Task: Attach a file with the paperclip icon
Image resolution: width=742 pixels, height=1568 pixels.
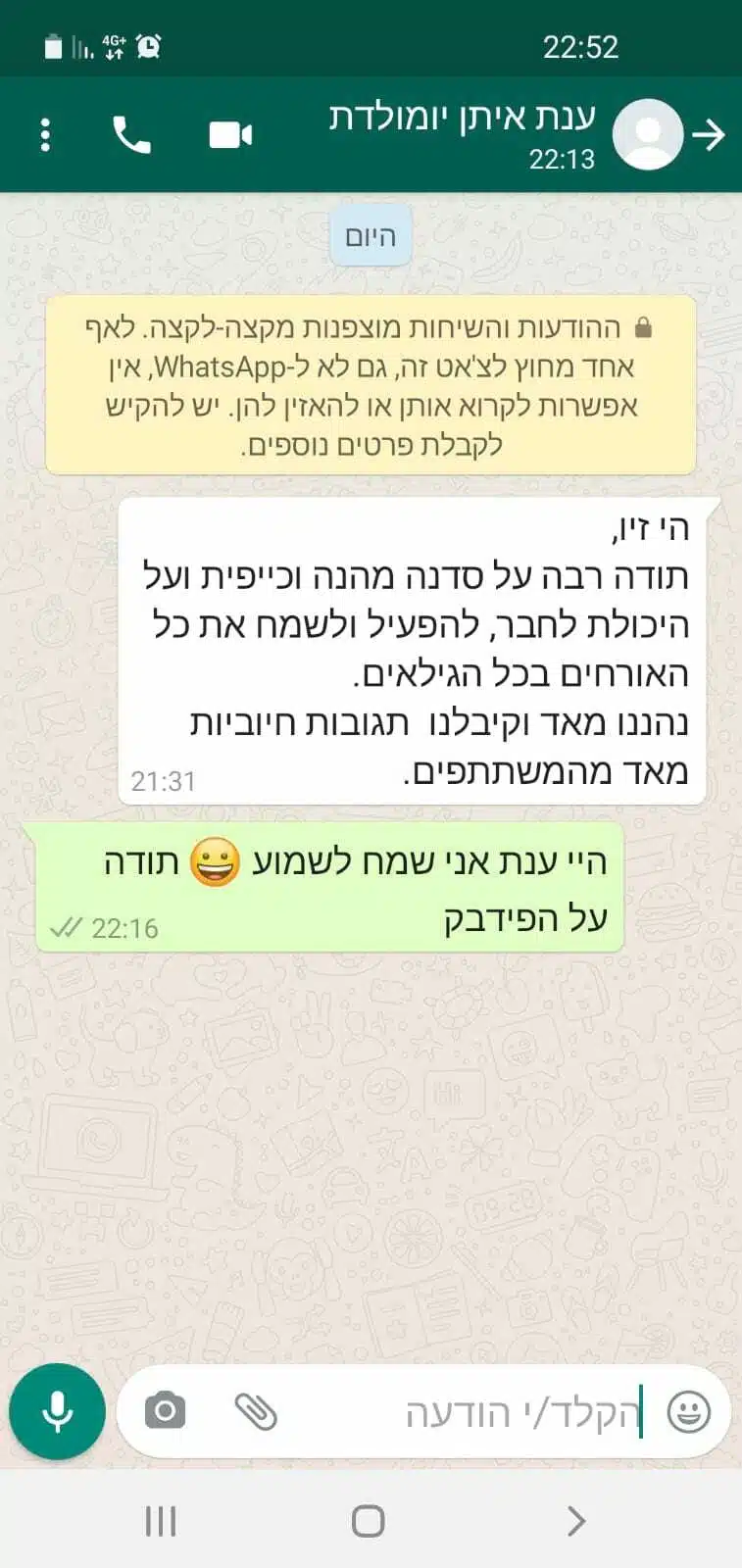Action: (256, 1412)
